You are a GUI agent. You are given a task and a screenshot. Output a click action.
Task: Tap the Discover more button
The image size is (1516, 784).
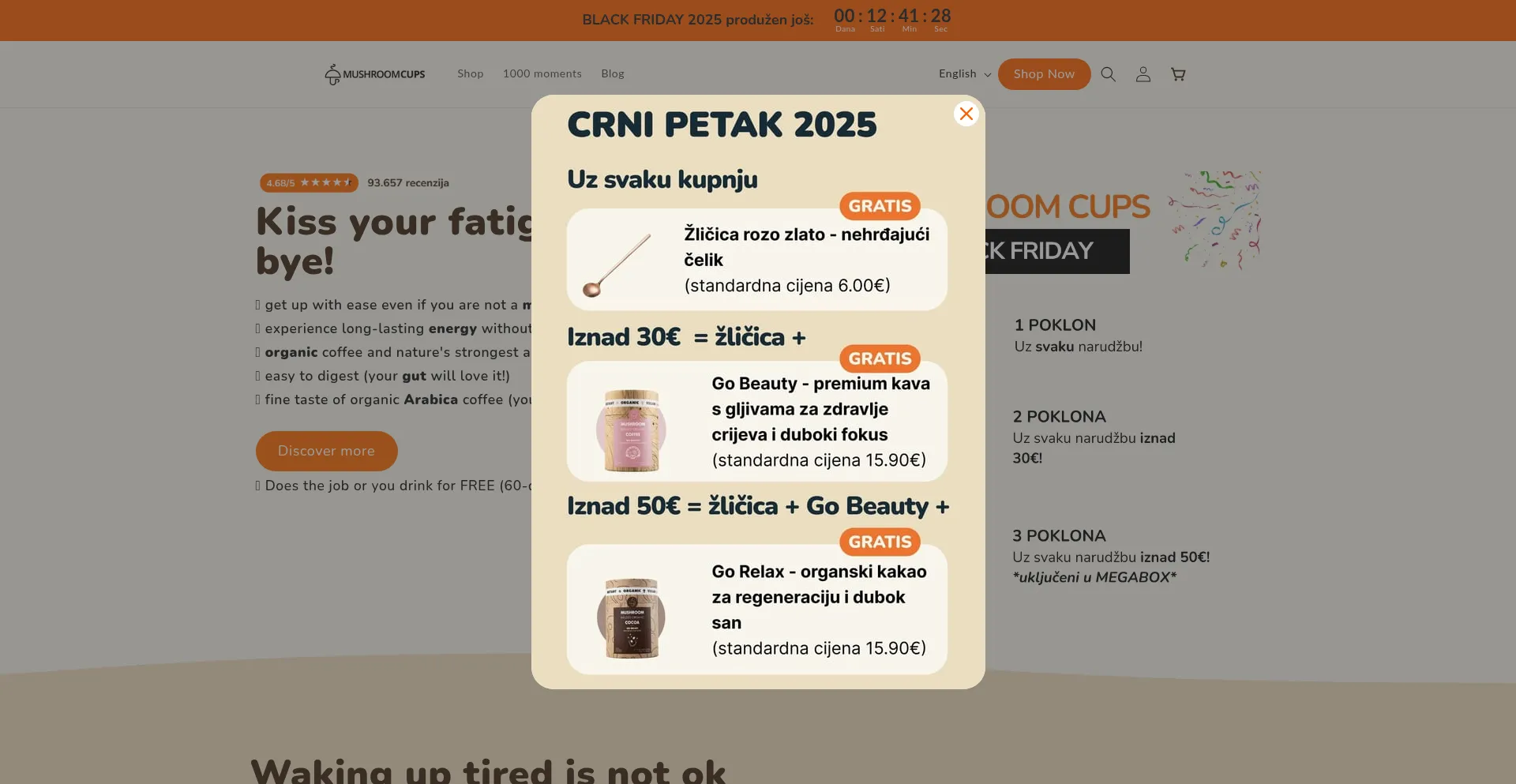pos(326,451)
